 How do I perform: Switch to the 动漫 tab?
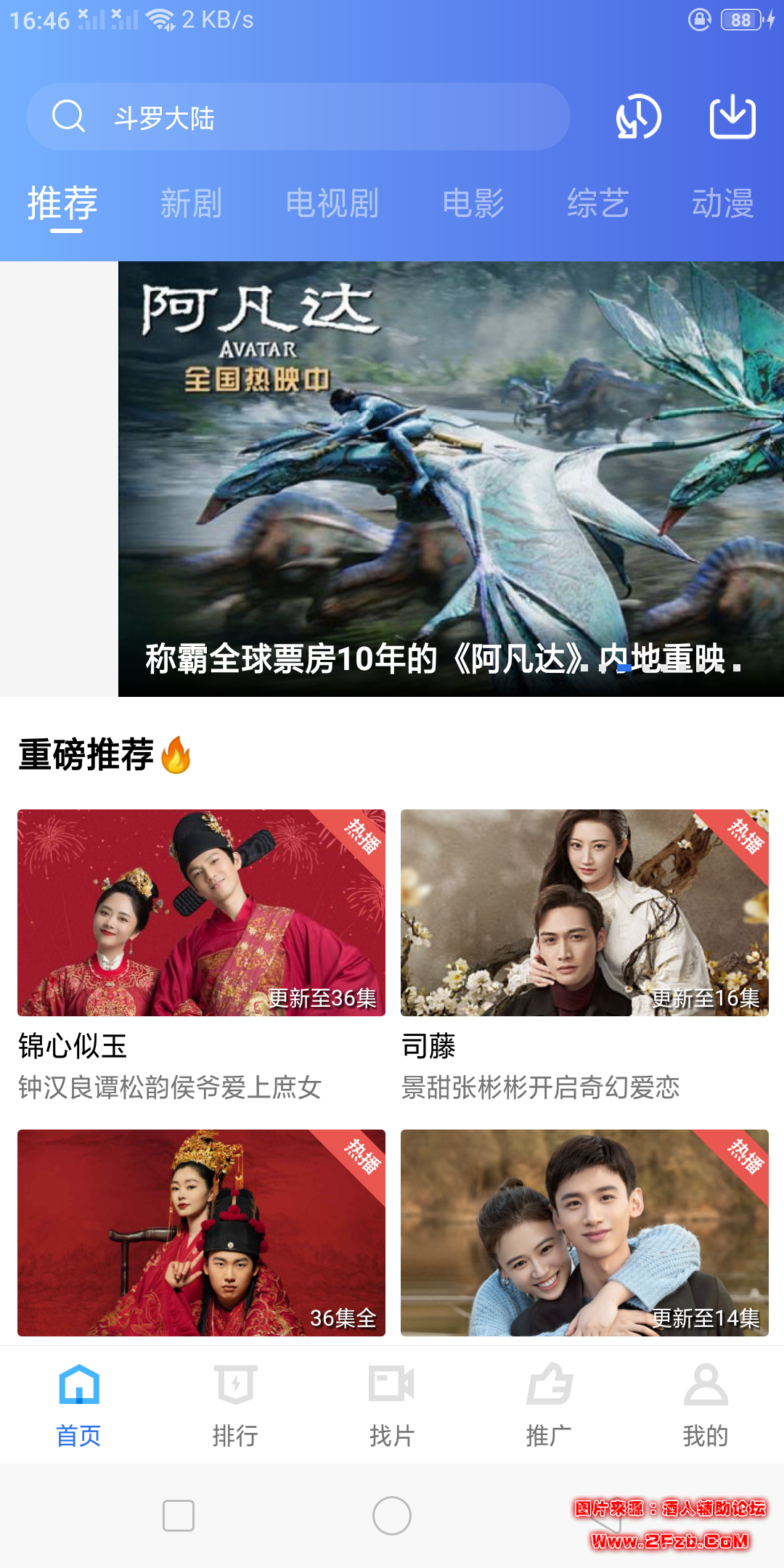click(x=722, y=203)
